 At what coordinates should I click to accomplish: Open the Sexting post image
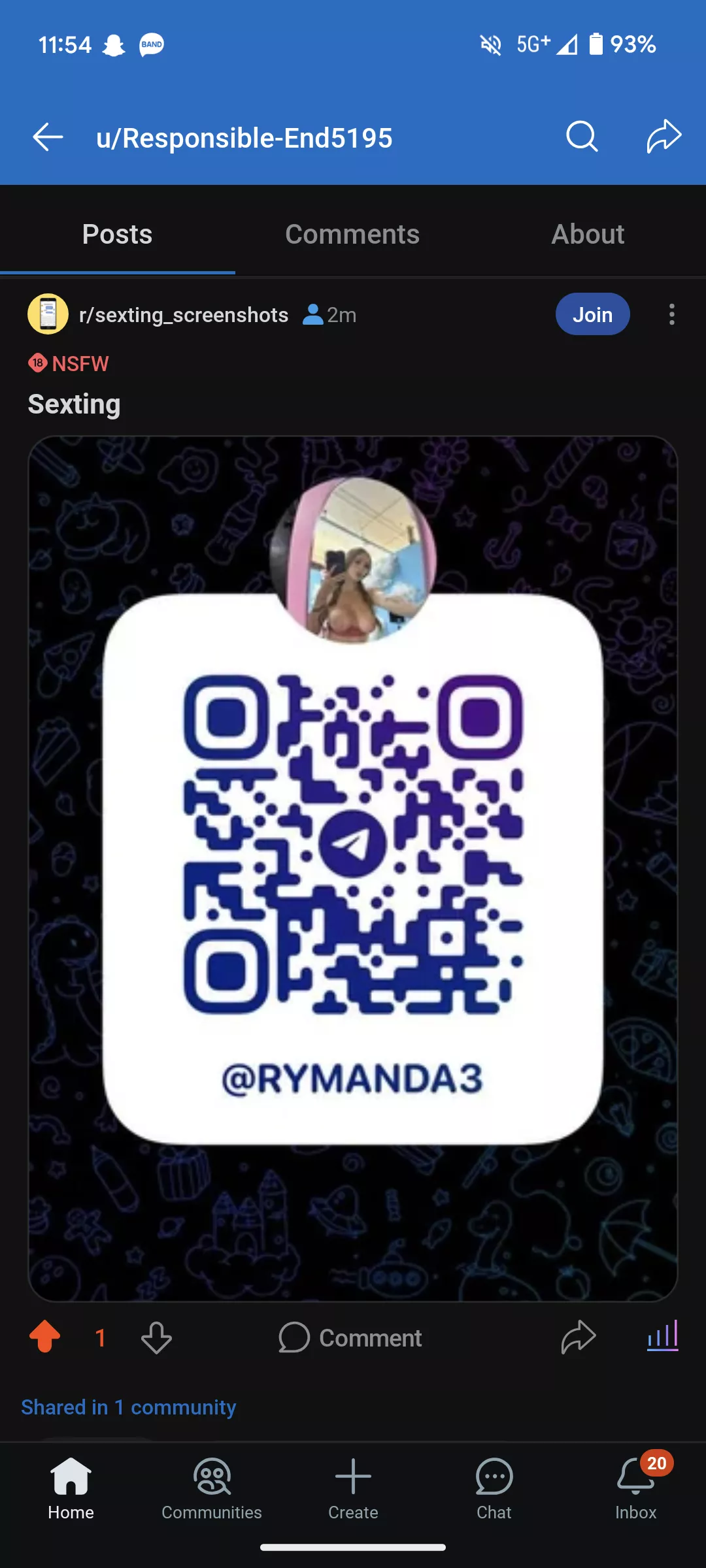click(353, 869)
